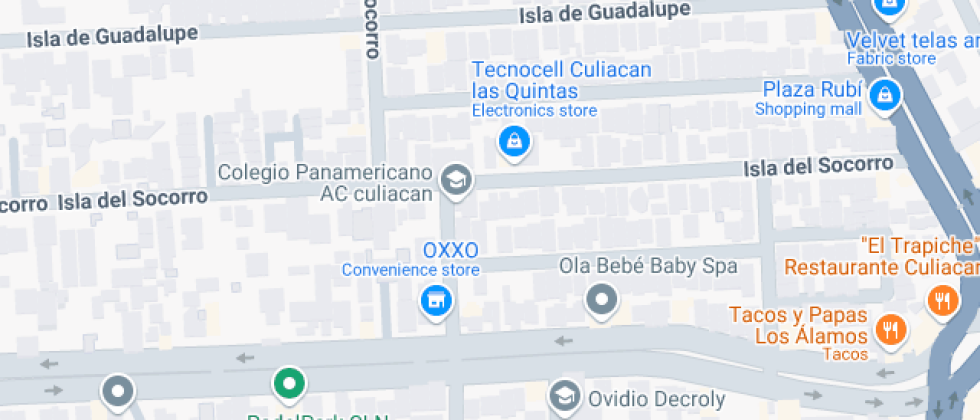Open the green place marker on the avenue

point(289,383)
